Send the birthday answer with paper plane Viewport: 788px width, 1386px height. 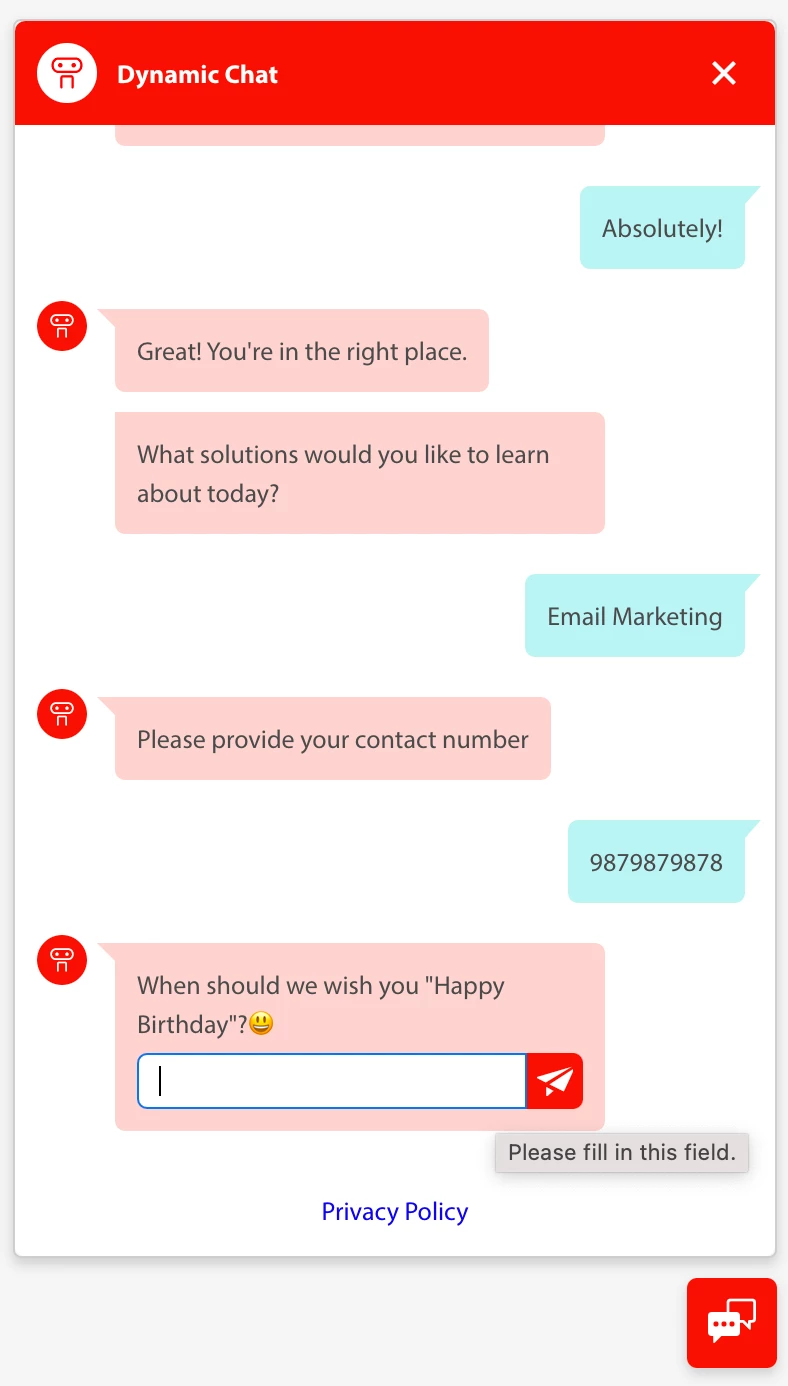click(555, 1081)
